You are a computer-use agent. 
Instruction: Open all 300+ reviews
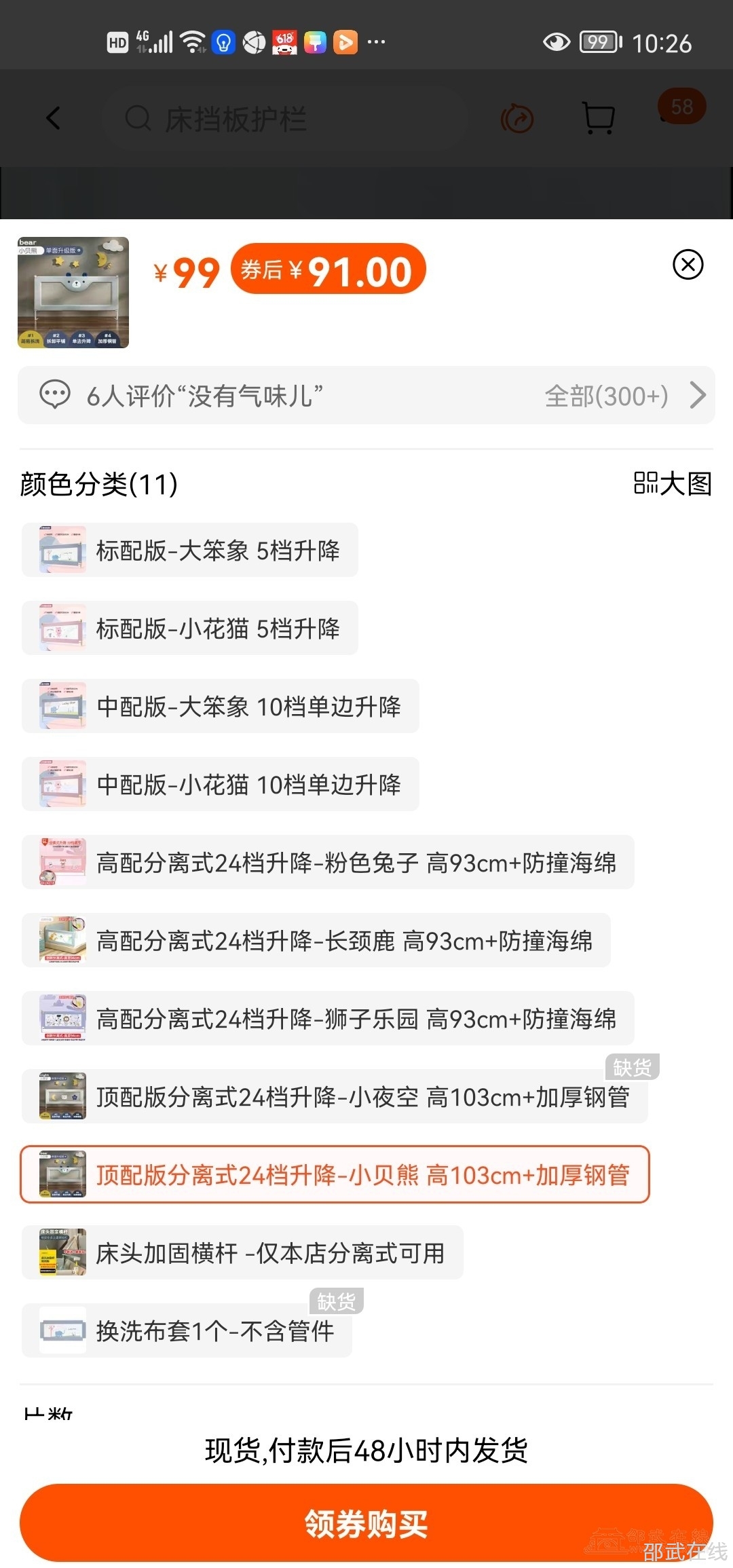(x=623, y=396)
